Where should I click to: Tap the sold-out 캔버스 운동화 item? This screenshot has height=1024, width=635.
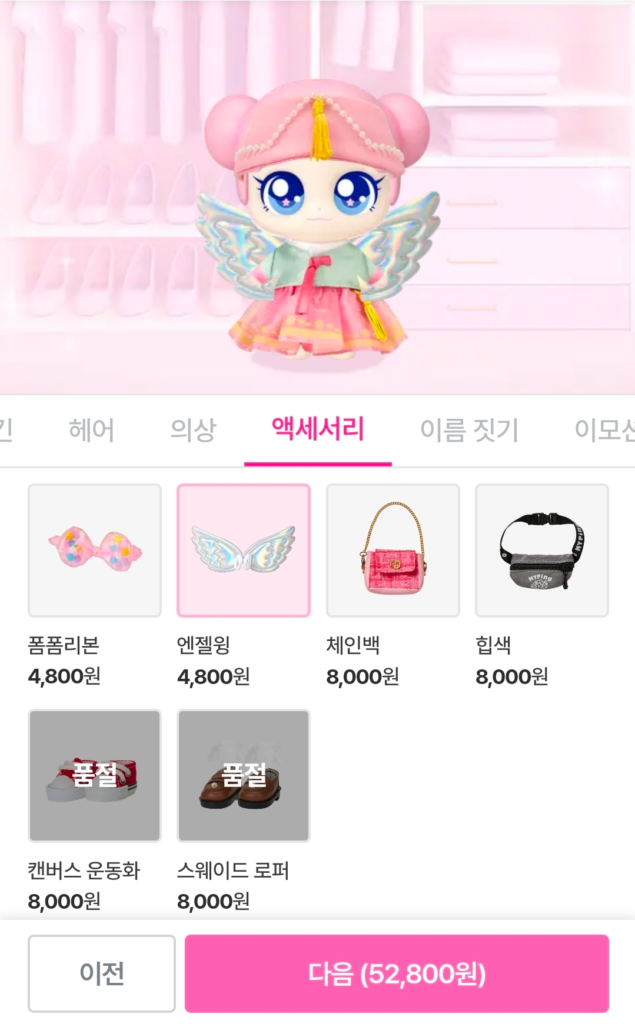tap(95, 776)
